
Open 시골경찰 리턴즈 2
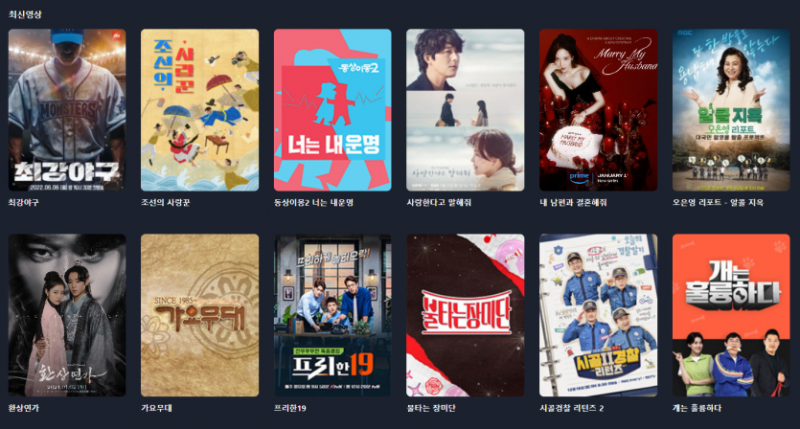pyautogui.click(x=598, y=315)
